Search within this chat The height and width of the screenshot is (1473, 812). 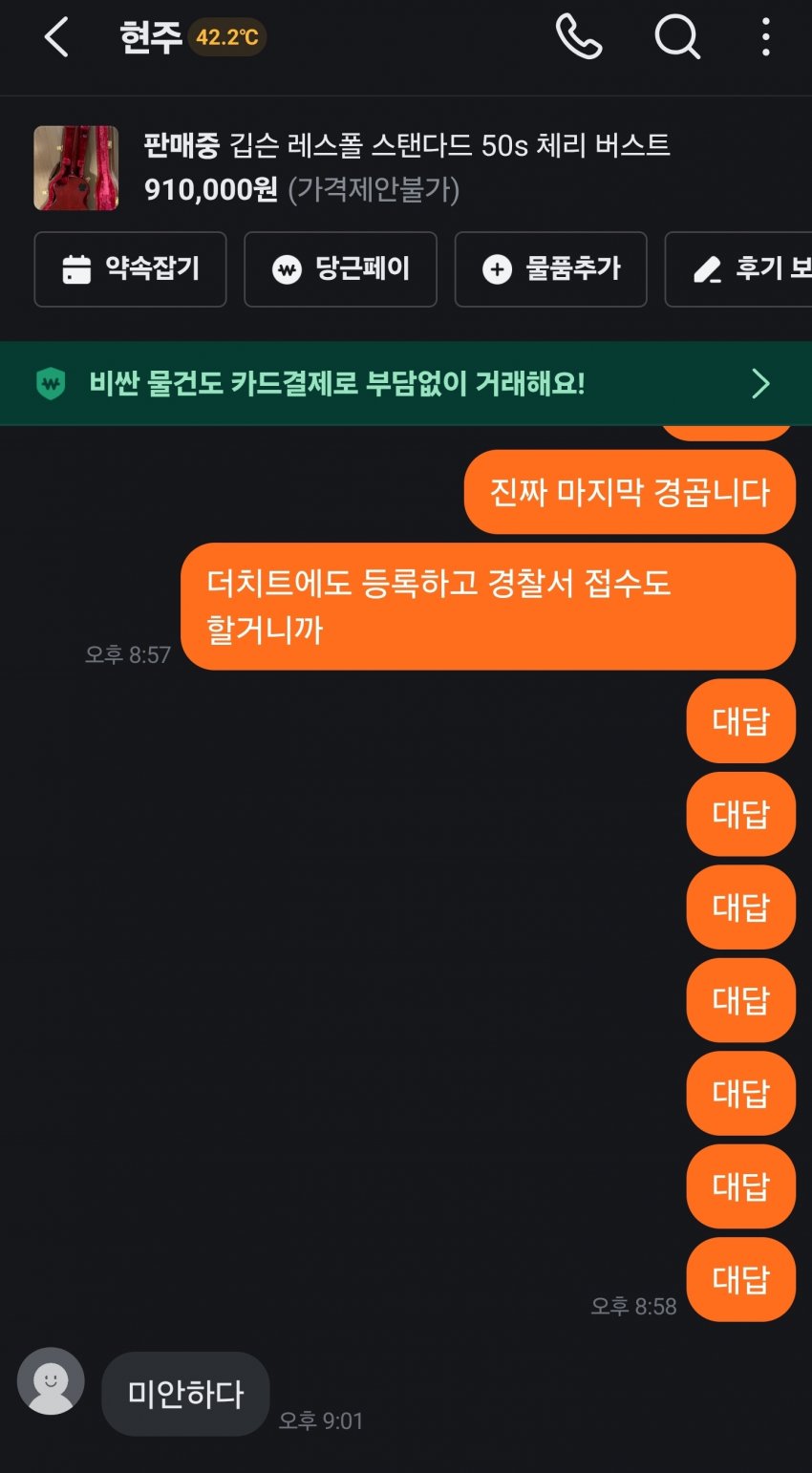[x=676, y=38]
